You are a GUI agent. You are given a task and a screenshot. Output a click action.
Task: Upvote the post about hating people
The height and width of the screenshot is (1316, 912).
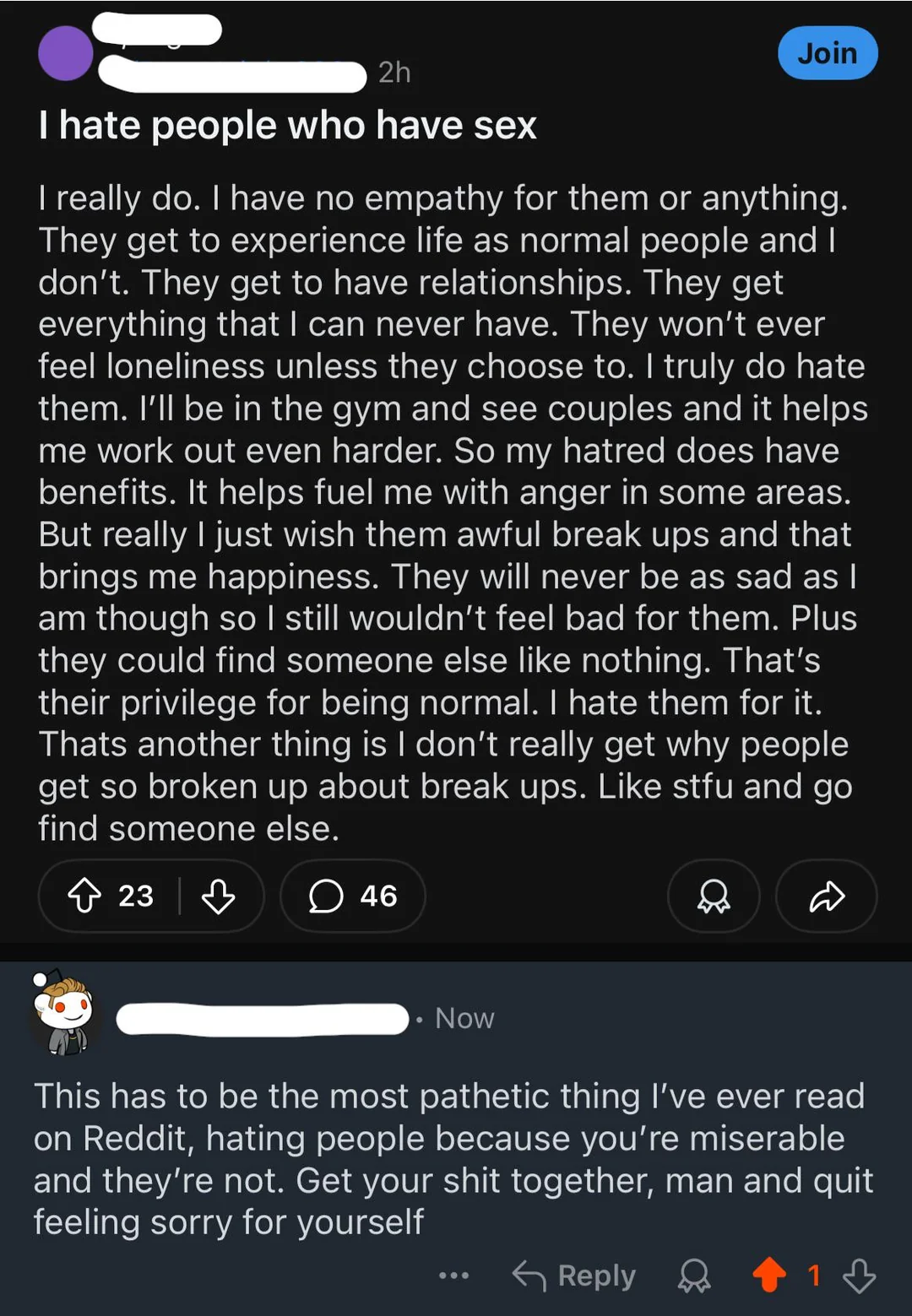pos(84,896)
